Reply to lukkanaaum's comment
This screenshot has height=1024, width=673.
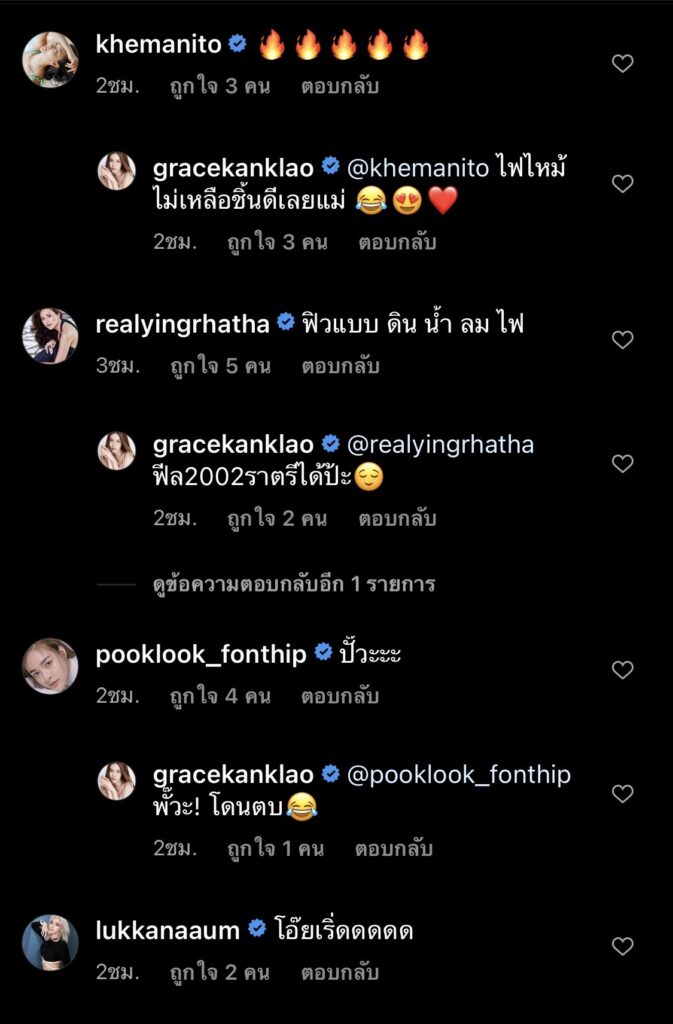(340, 972)
